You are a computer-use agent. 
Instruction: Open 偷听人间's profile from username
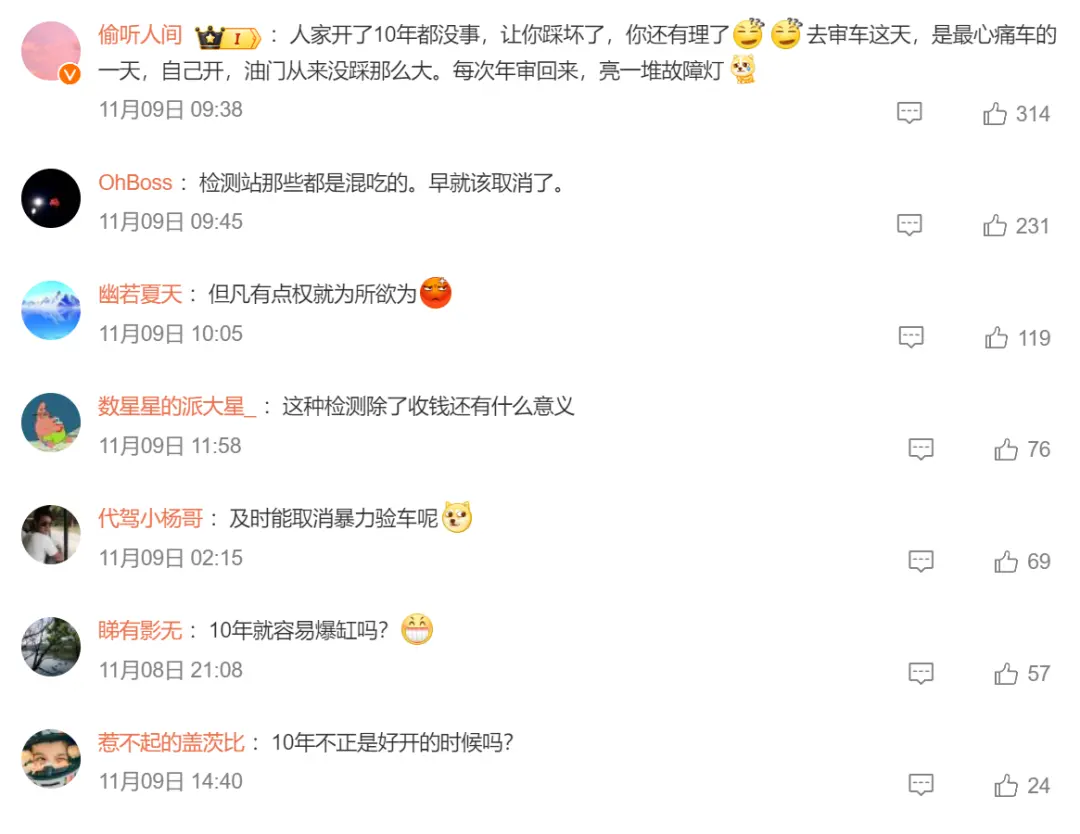pos(140,36)
